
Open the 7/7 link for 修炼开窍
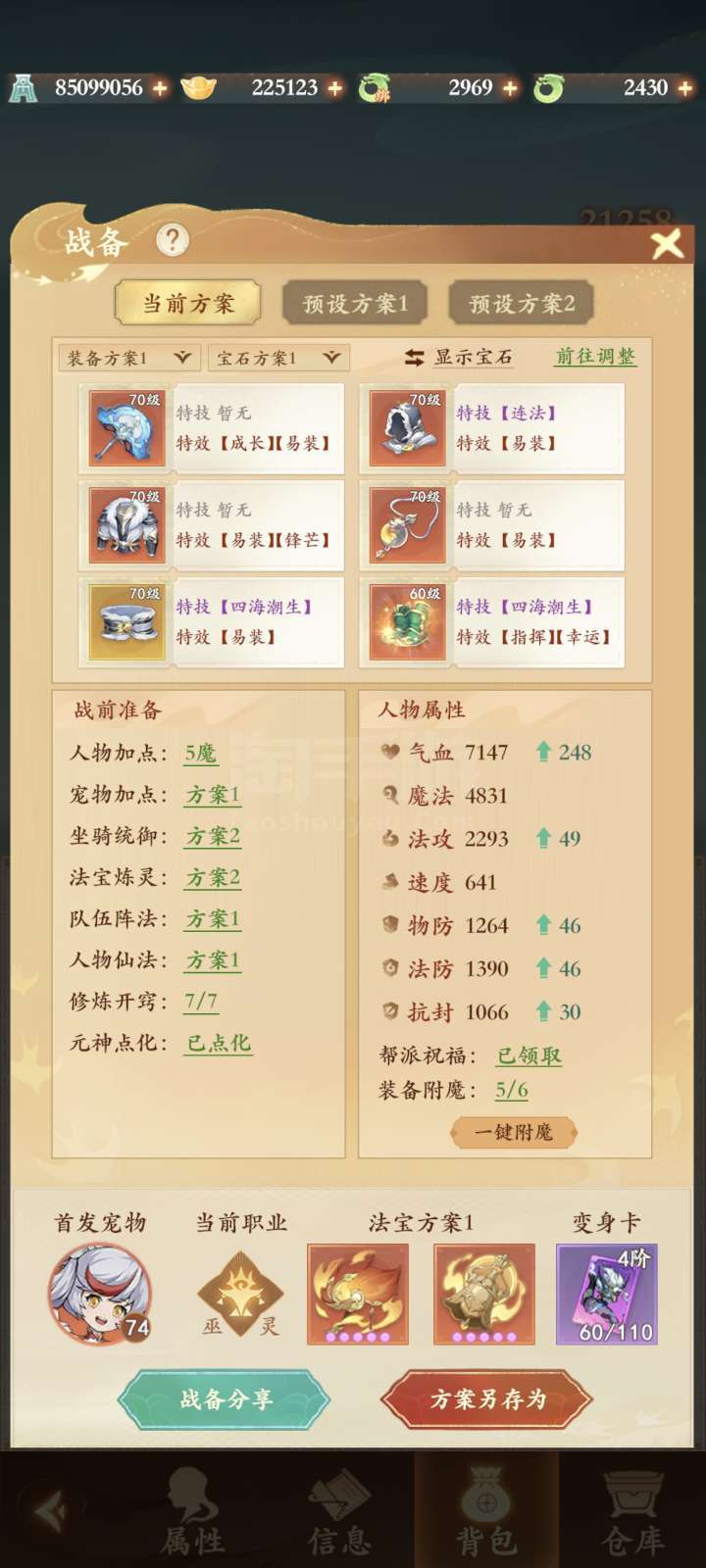(201, 1001)
